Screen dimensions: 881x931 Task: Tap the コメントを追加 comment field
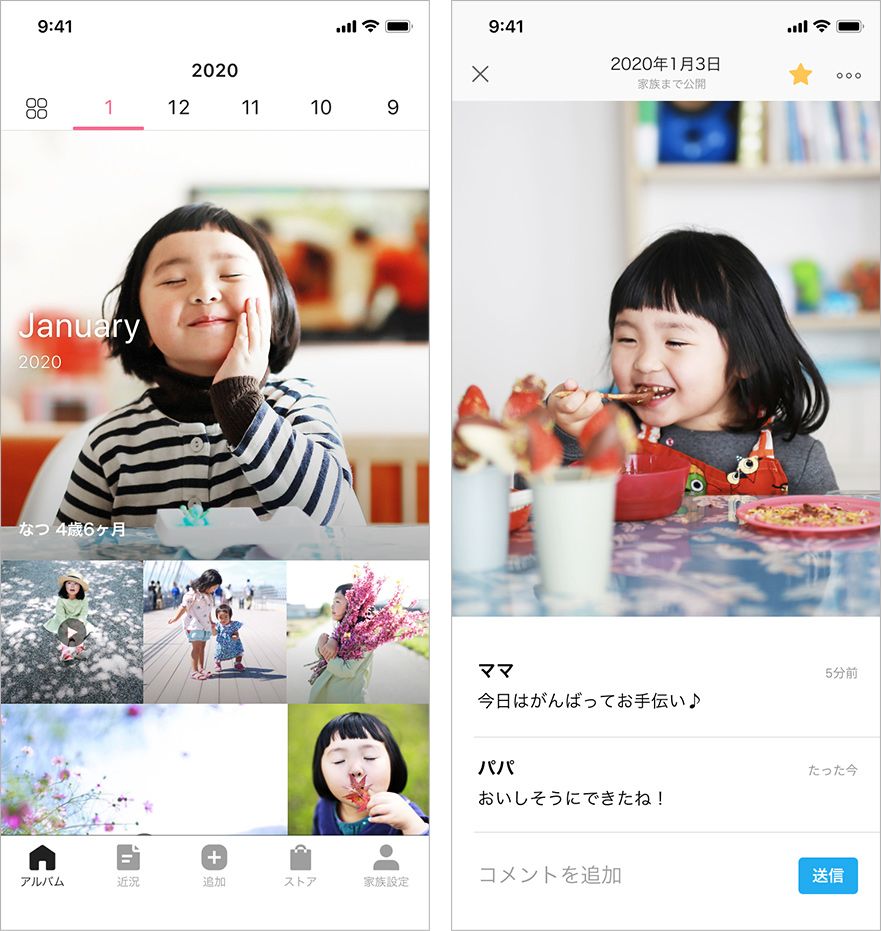pos(620,875)
